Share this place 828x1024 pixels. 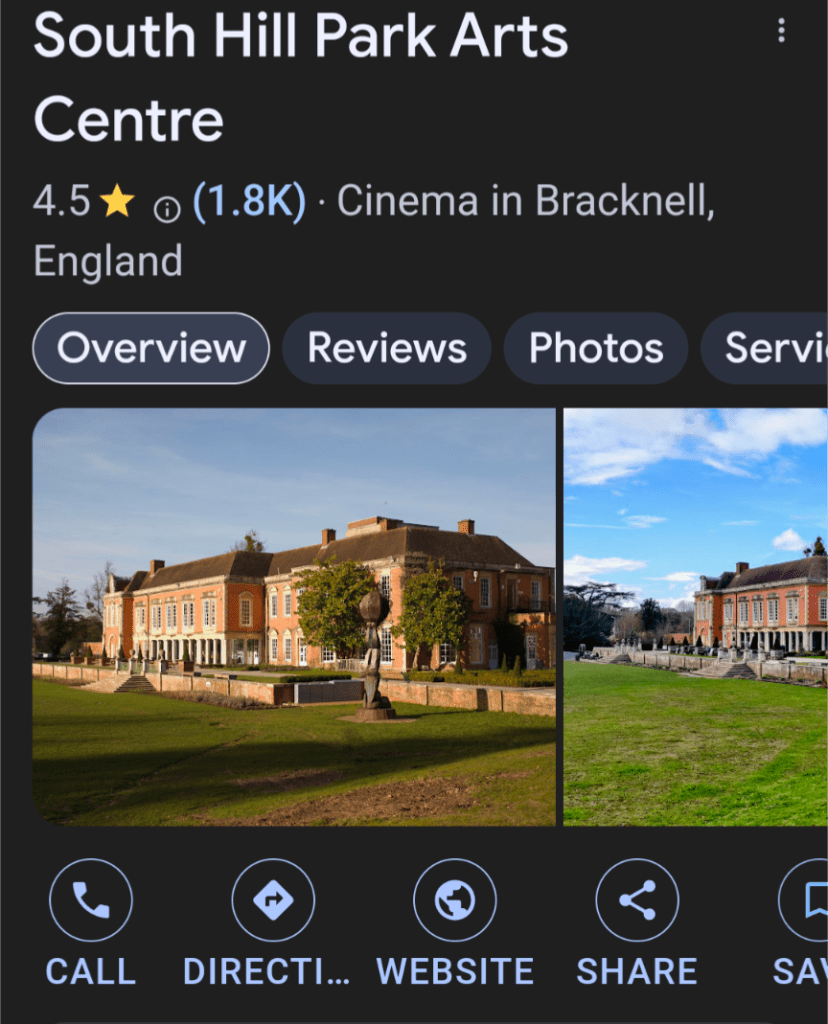tap(636, 901)
